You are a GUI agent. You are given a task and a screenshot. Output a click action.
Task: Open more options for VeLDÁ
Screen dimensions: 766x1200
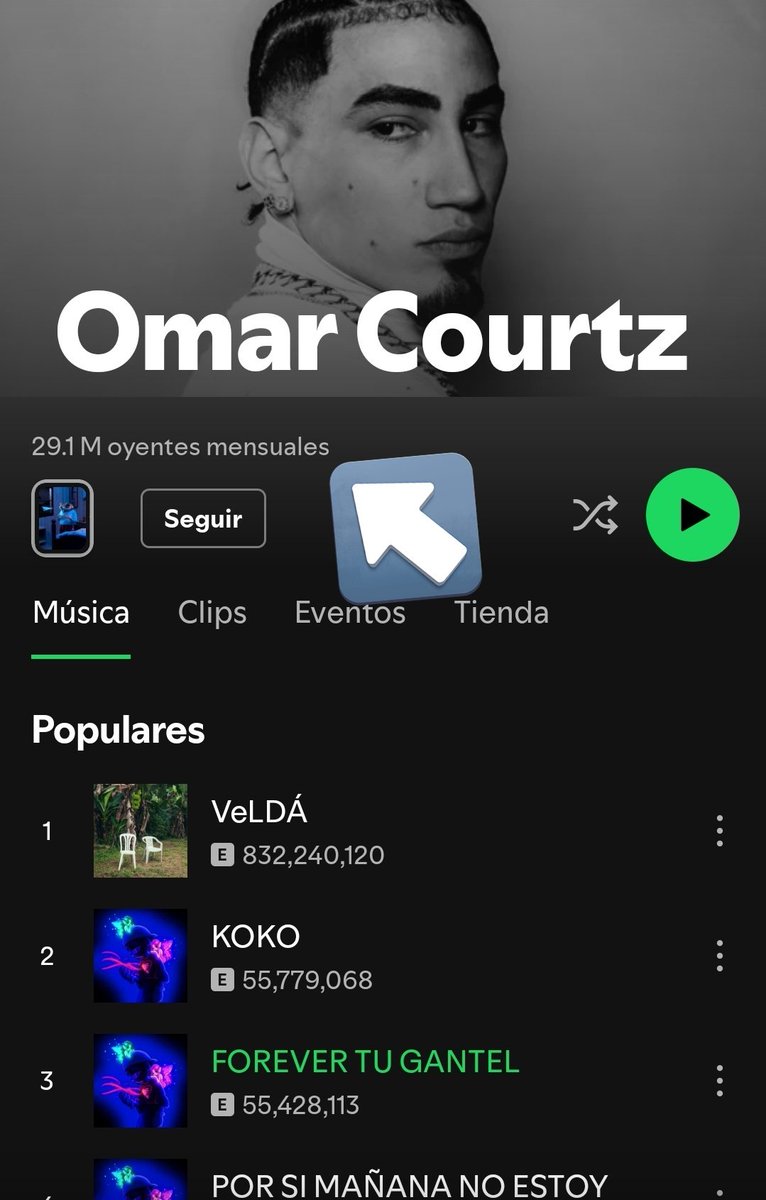719,831
